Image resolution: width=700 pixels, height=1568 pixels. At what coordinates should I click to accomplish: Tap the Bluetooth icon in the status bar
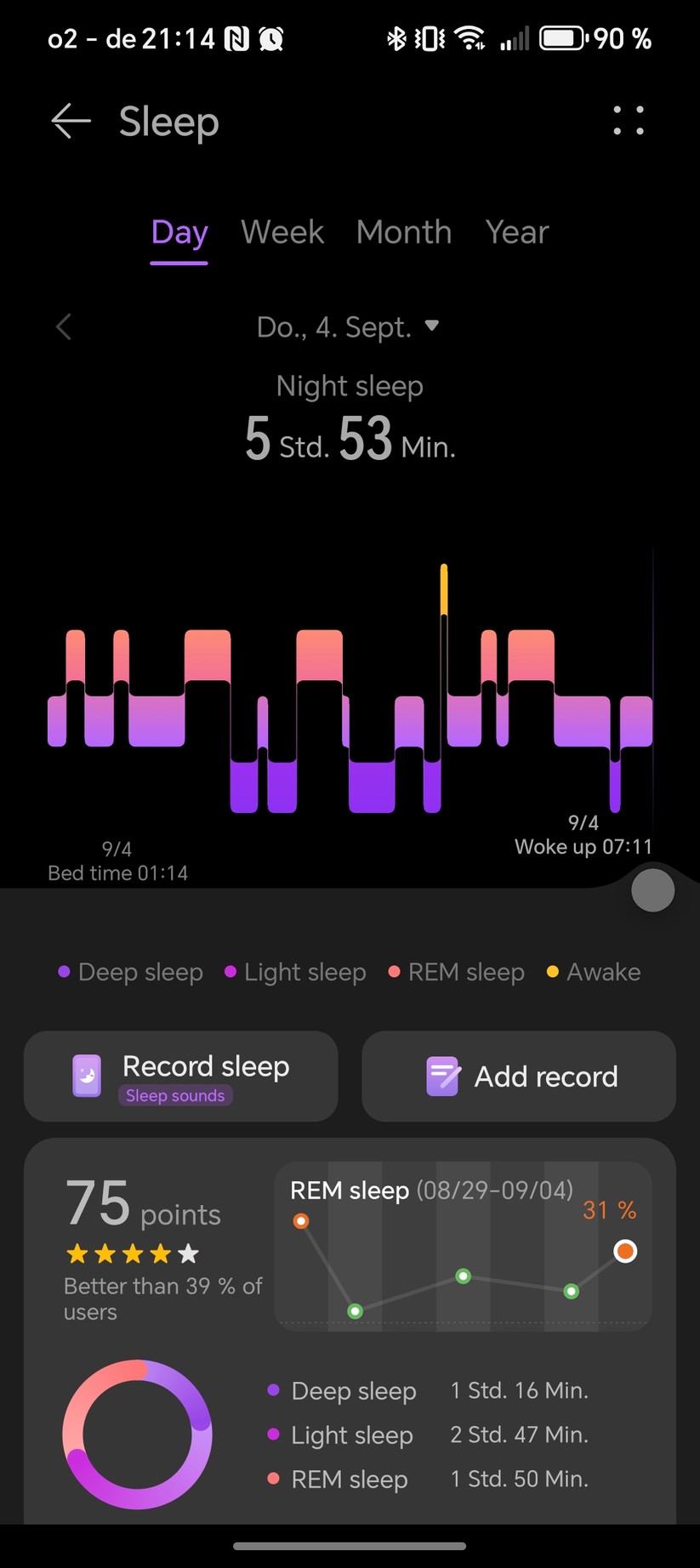pyautogui.click(x=395, y=38)
